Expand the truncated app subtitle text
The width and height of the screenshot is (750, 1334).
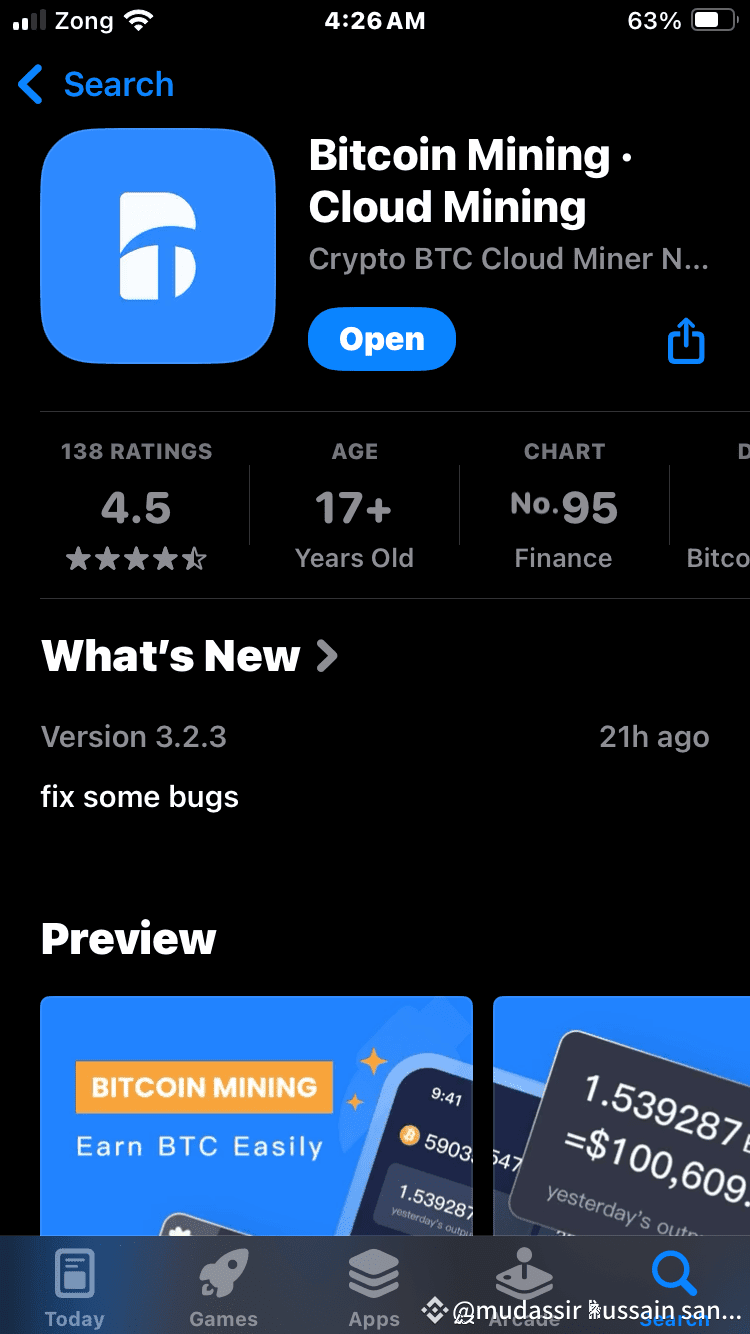(x=510, y=259)
